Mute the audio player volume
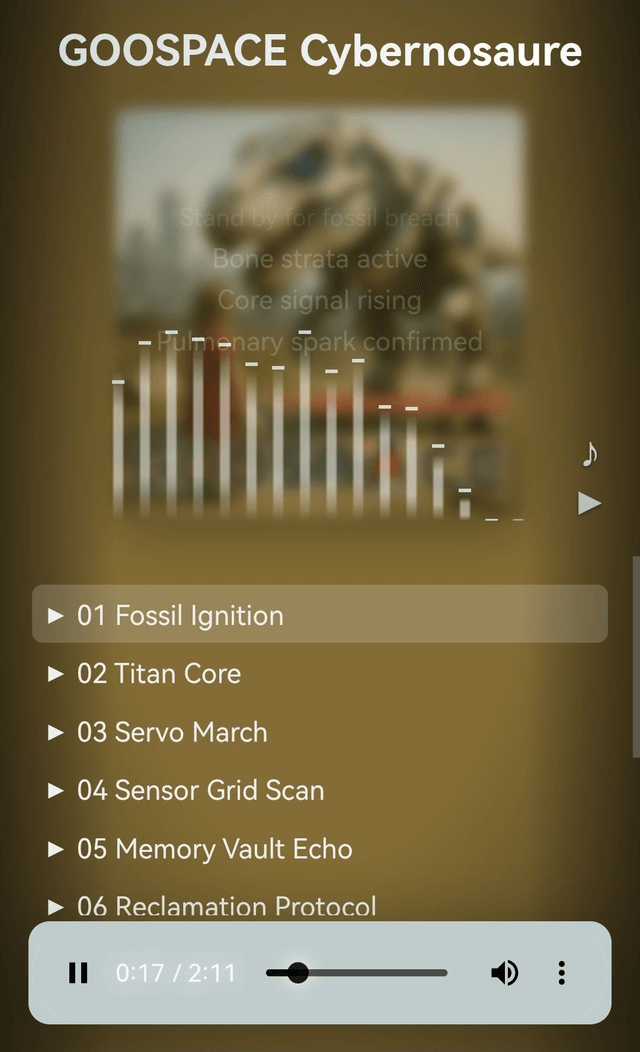 tap(504, 972)
